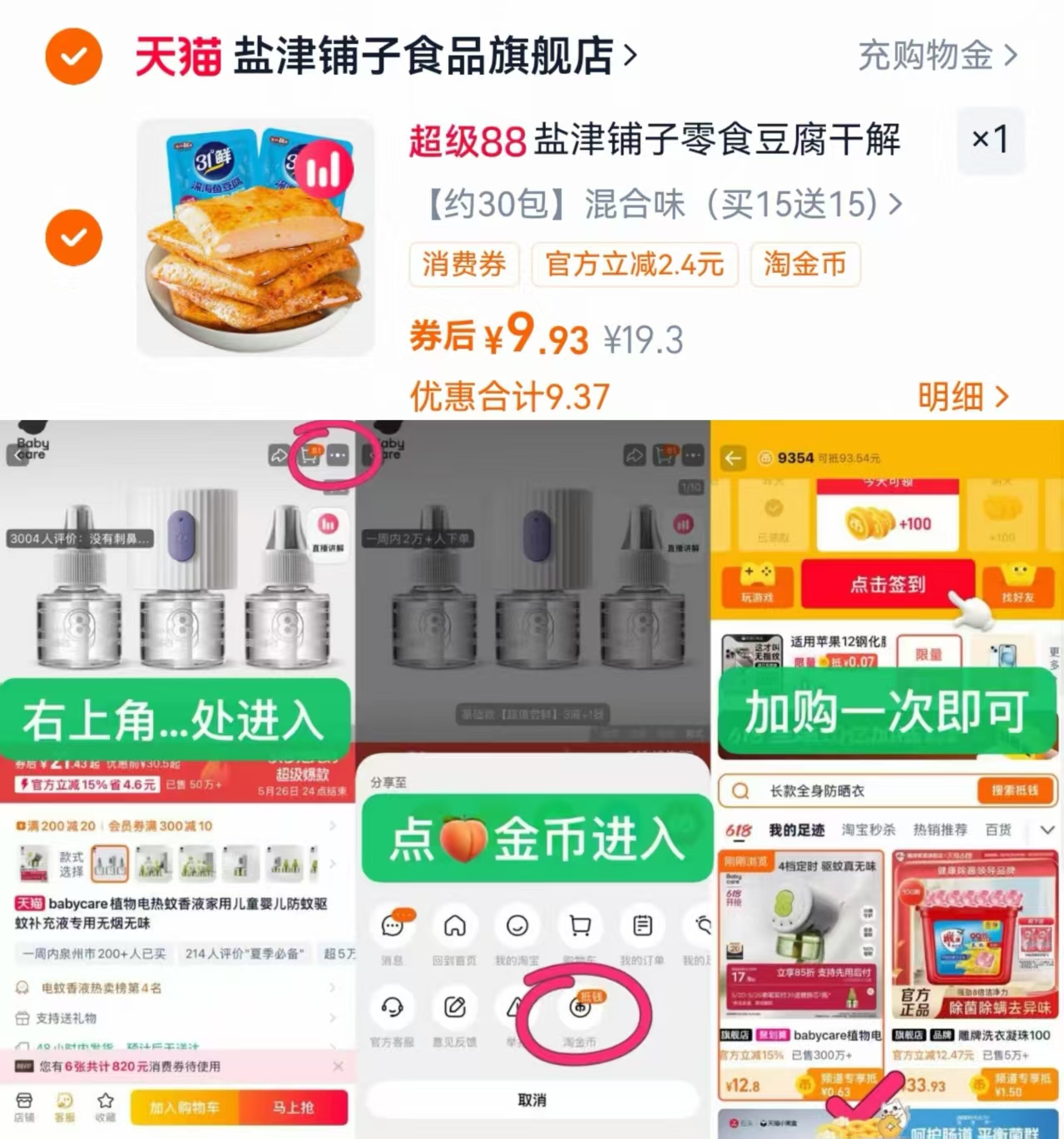Screen dimensions: 1064x1139
Task: Toggle the product selection checkmark
Action: tap(73, 237)
